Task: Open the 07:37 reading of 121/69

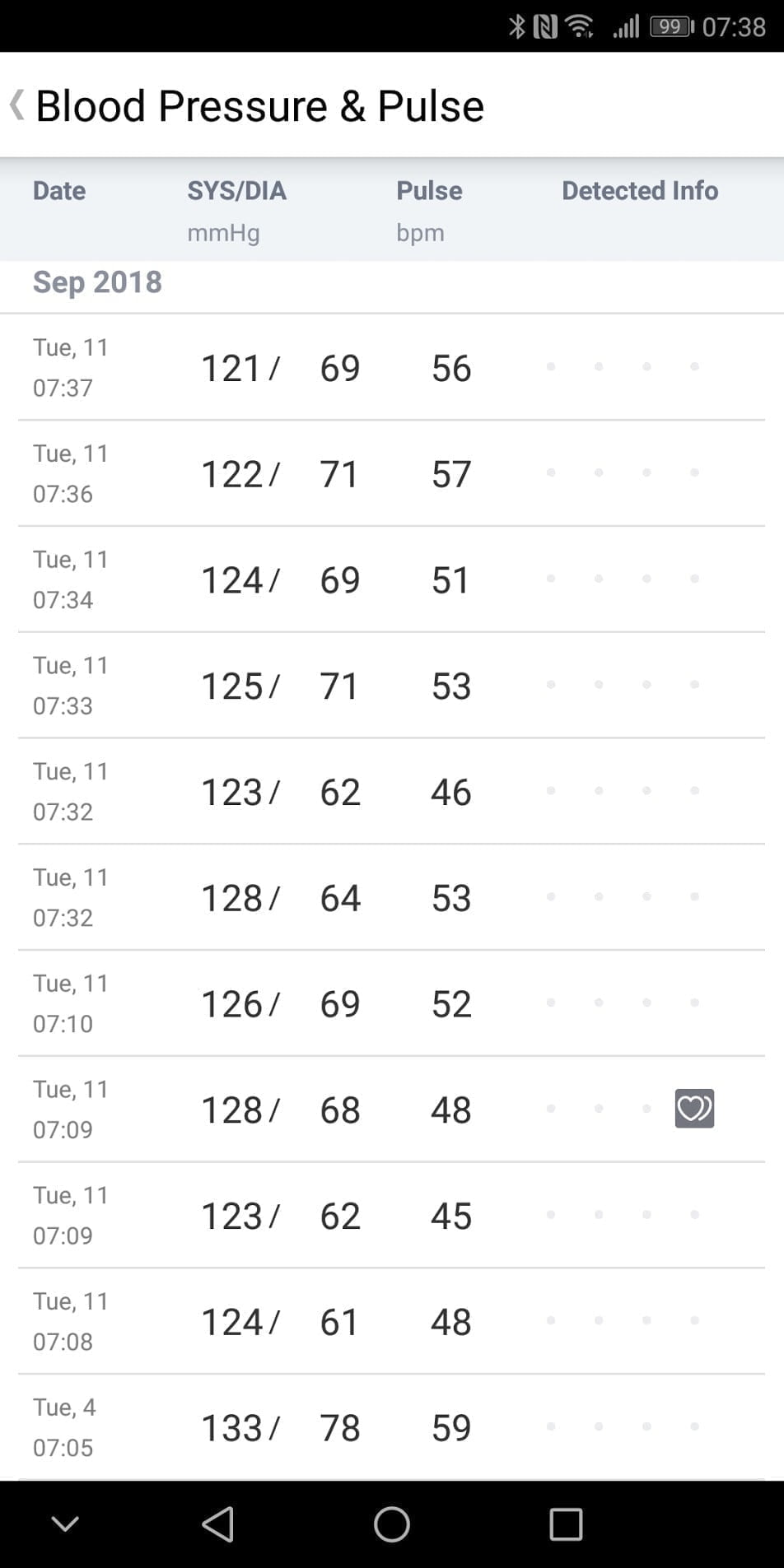Action: tap(391, 367)
